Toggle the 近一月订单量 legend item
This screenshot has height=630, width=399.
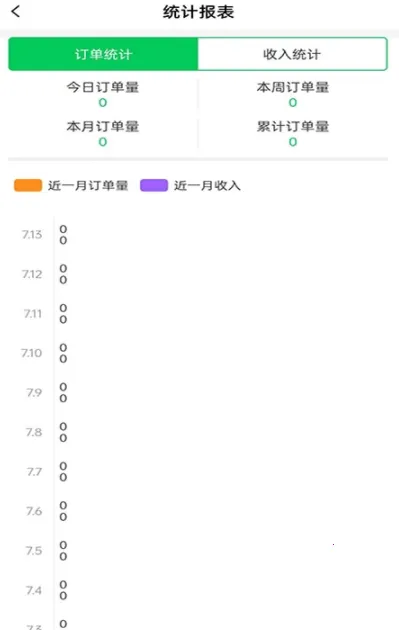[x=71, y=186]
